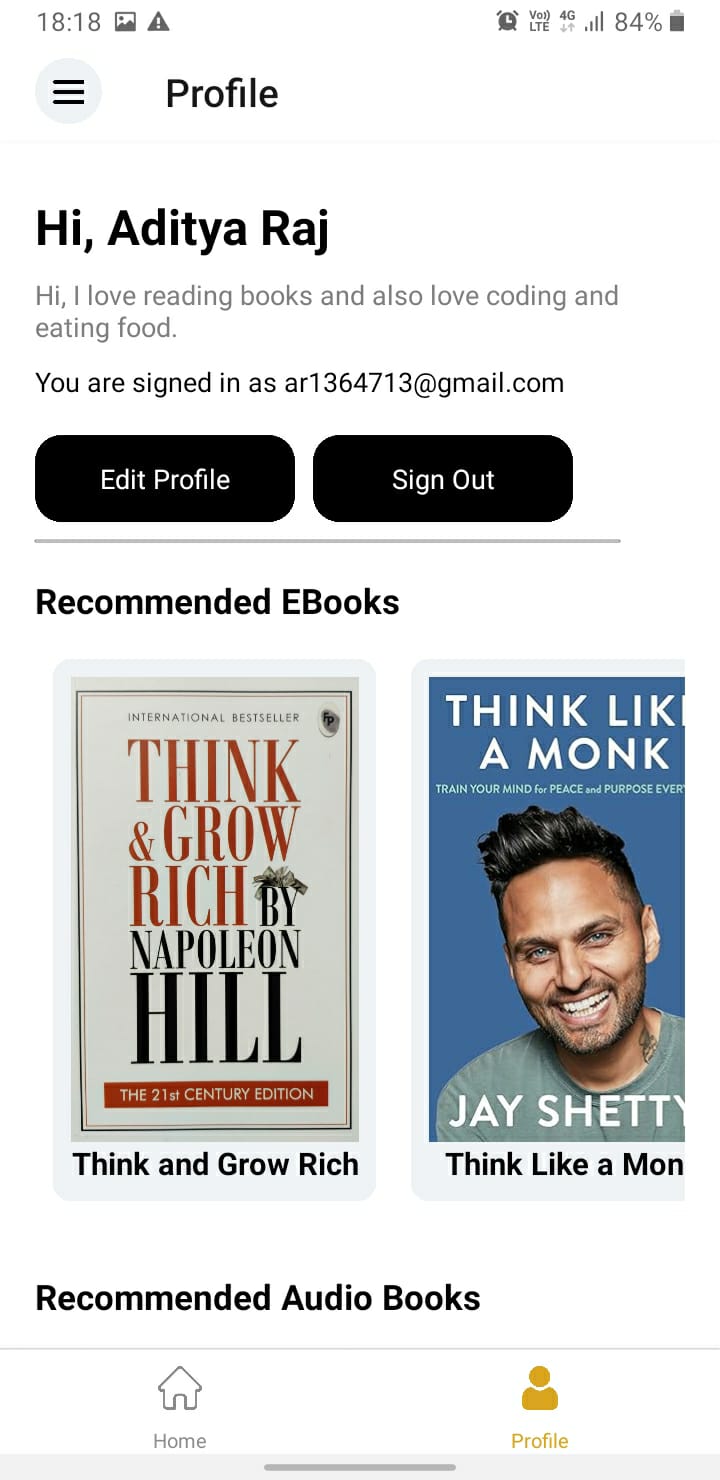Switch to the Home tab
720x1480 pixels.
[180, 1408]
